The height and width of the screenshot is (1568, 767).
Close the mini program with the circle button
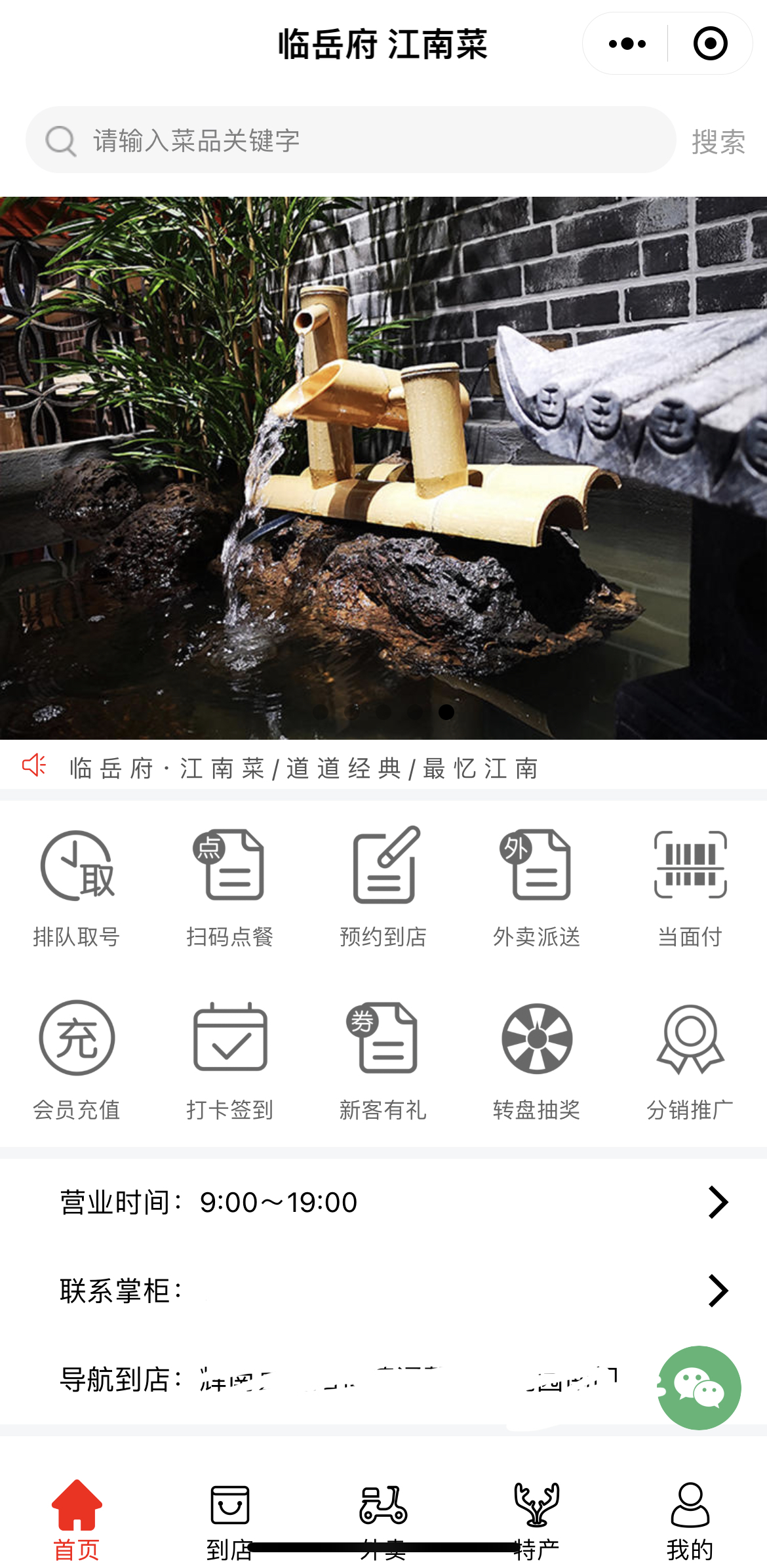point(710,44)
